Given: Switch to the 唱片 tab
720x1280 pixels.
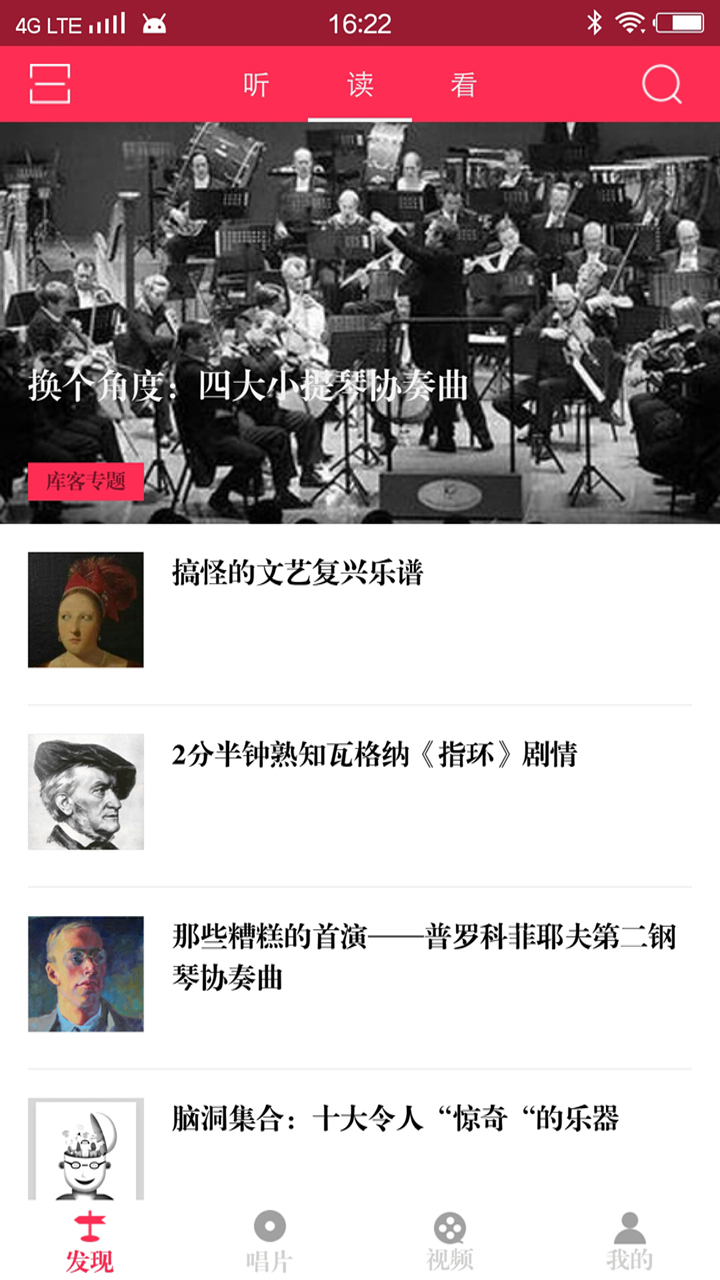Looking at the screenshot, I should 269,1242.
